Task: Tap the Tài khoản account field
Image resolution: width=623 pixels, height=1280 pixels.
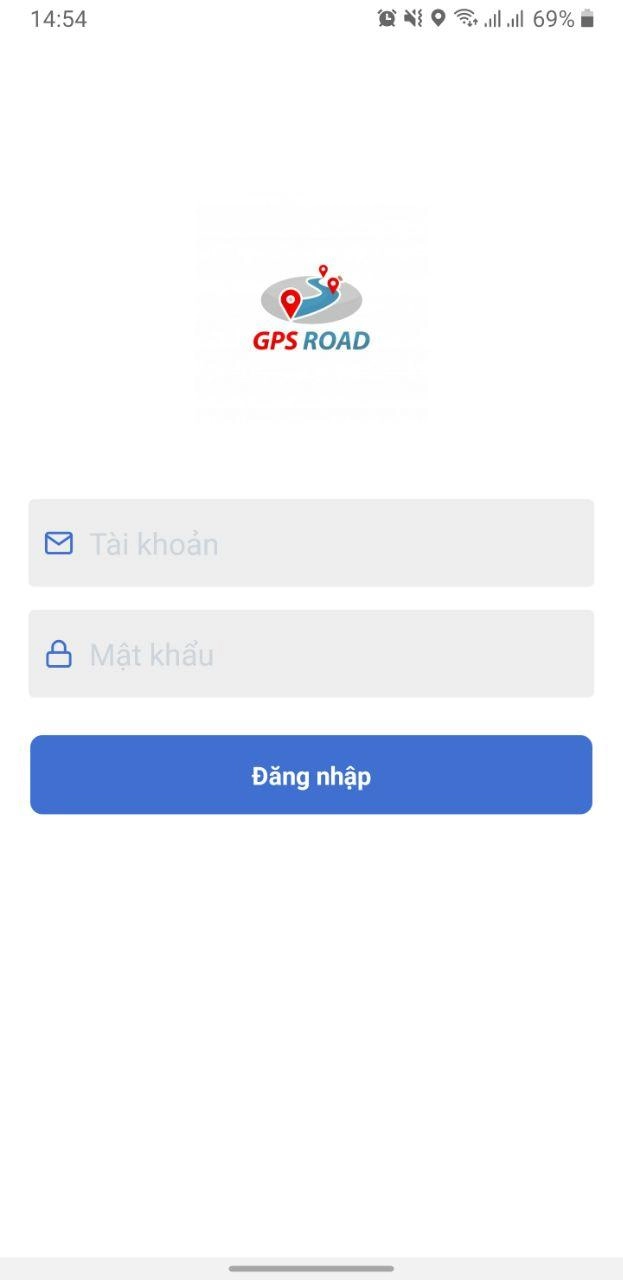Action: 311,543
